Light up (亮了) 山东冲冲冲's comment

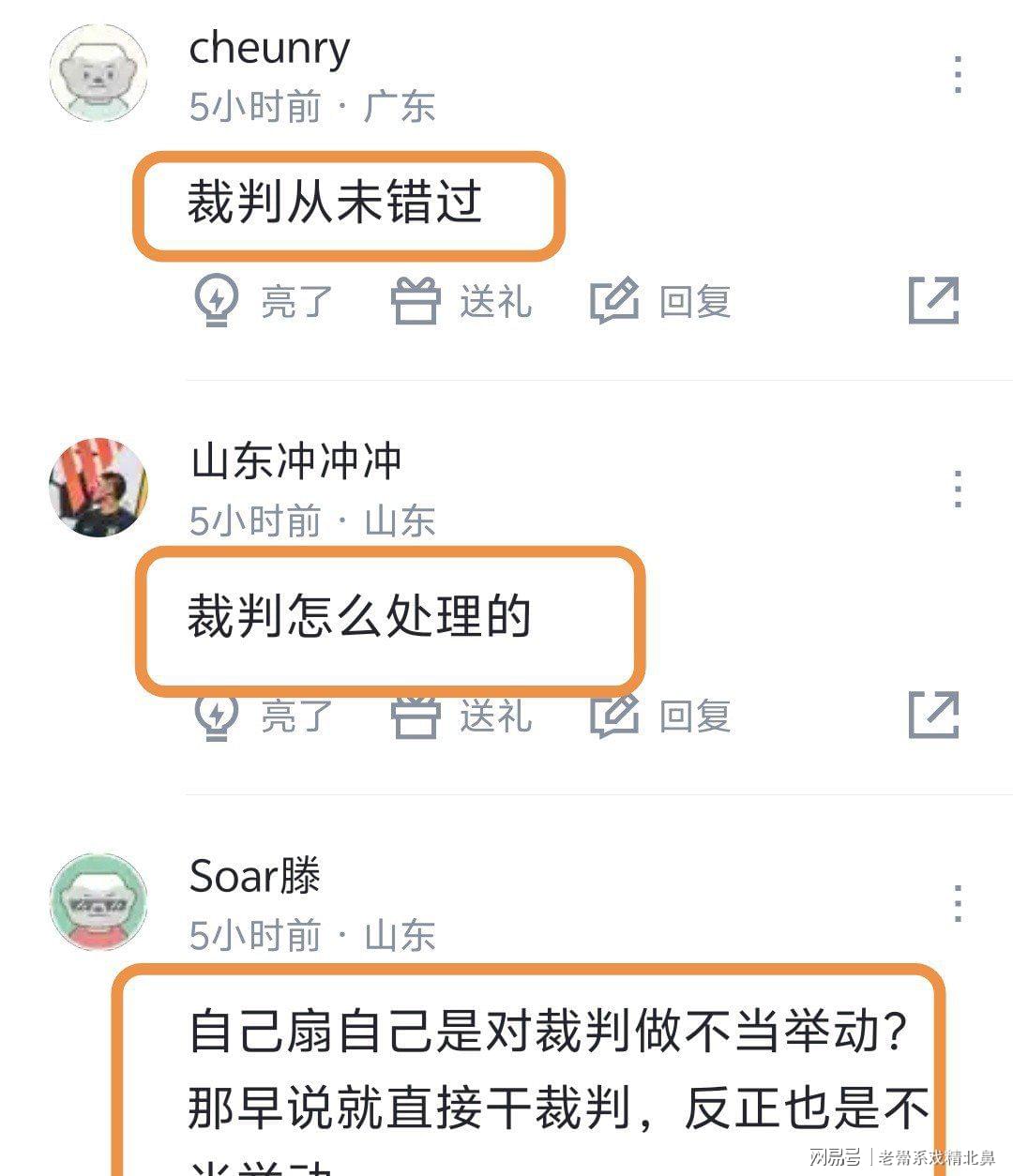tap(264, 716)
